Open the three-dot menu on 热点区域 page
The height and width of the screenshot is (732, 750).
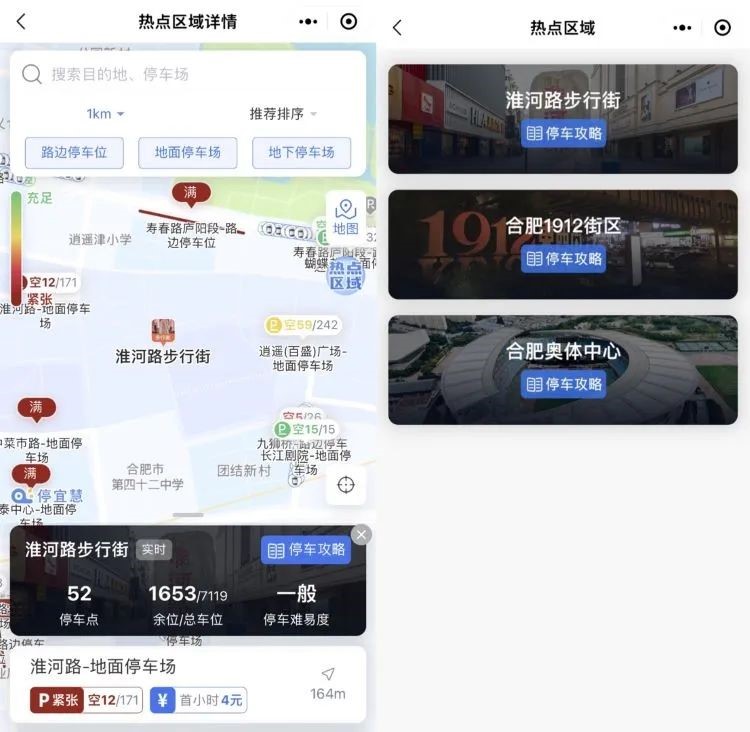[x=682, y=28]
